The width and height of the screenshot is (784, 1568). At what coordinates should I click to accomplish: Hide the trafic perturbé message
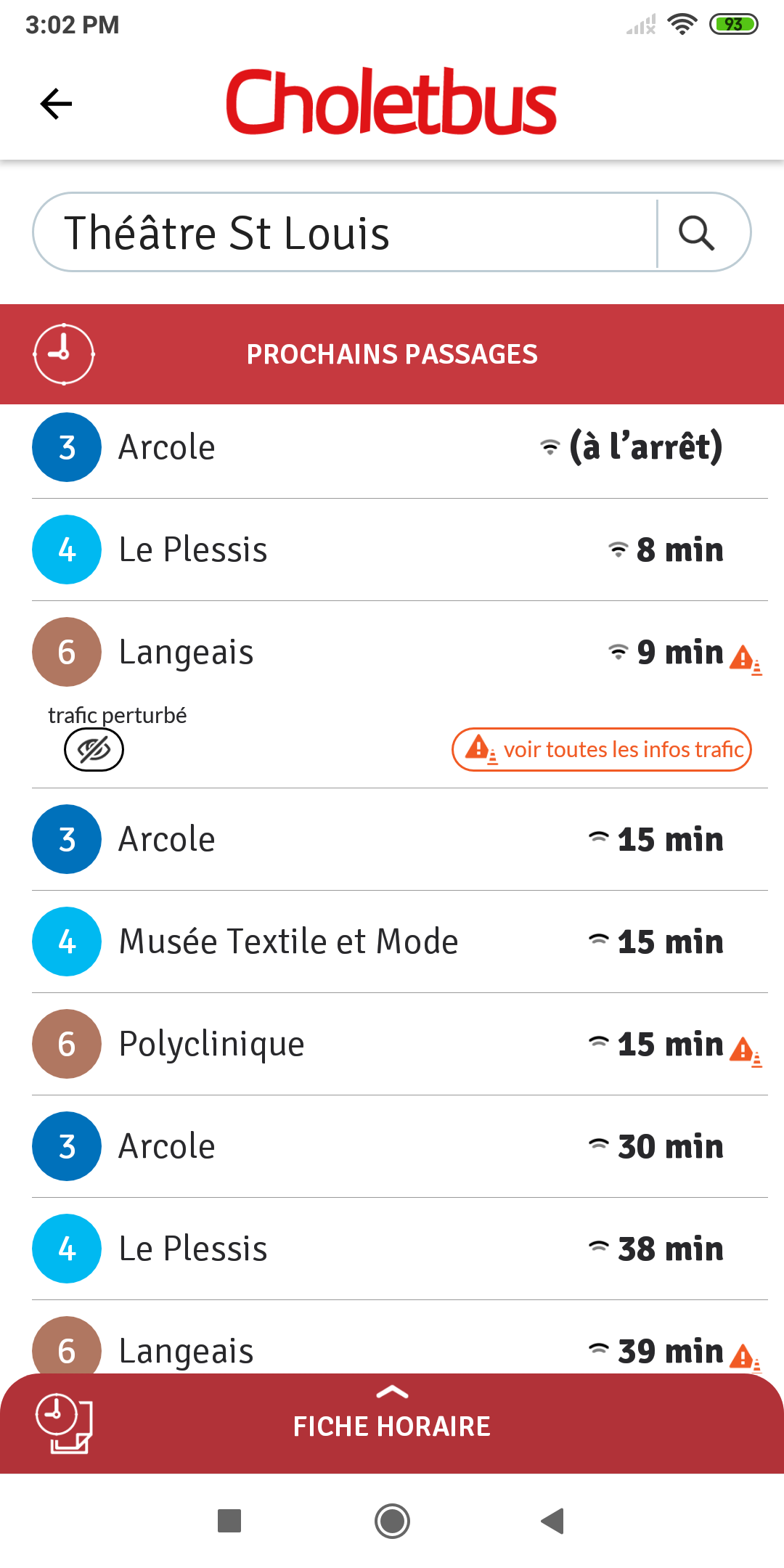point(94,749)
